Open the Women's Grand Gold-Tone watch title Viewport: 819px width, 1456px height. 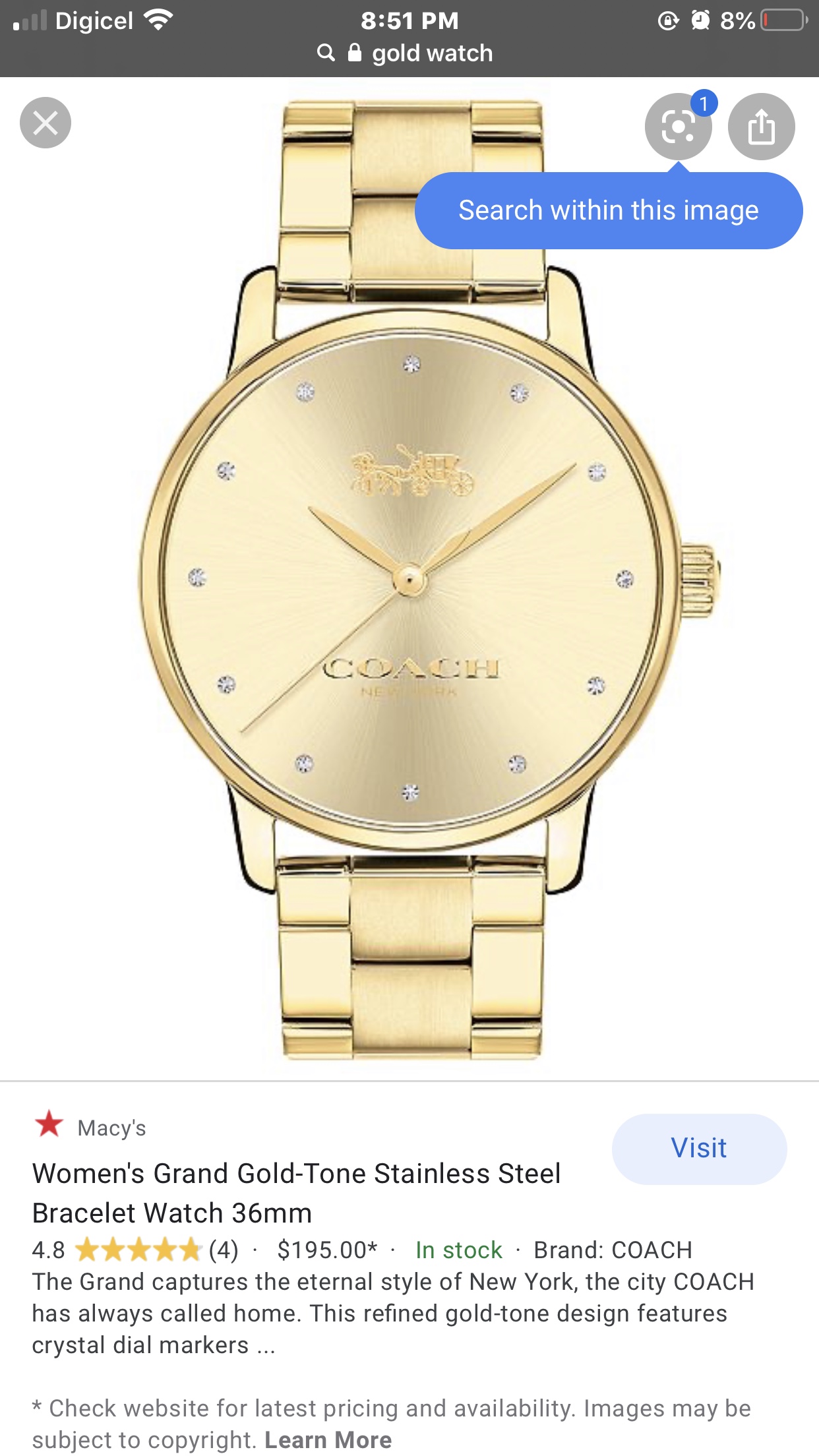tap(296, 1193)
